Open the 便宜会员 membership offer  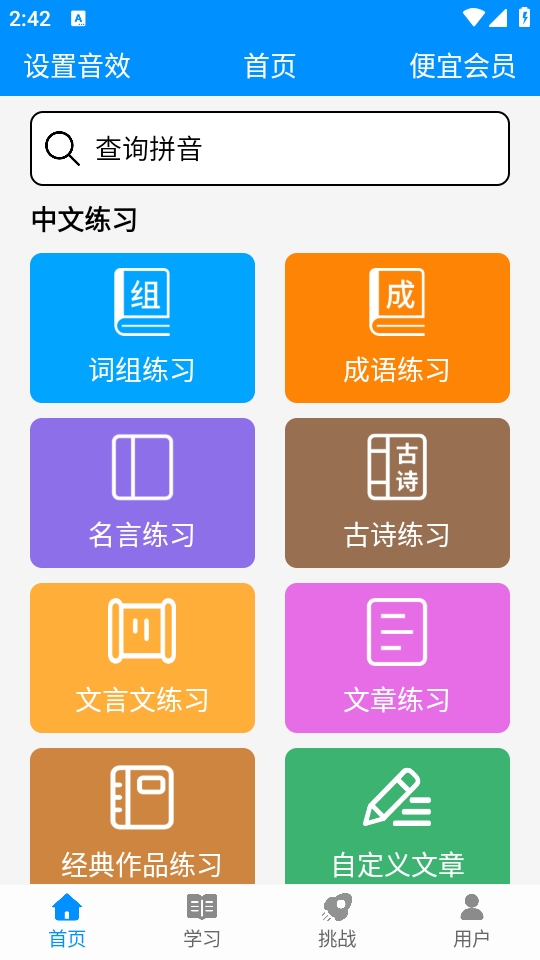pos(462,66)
